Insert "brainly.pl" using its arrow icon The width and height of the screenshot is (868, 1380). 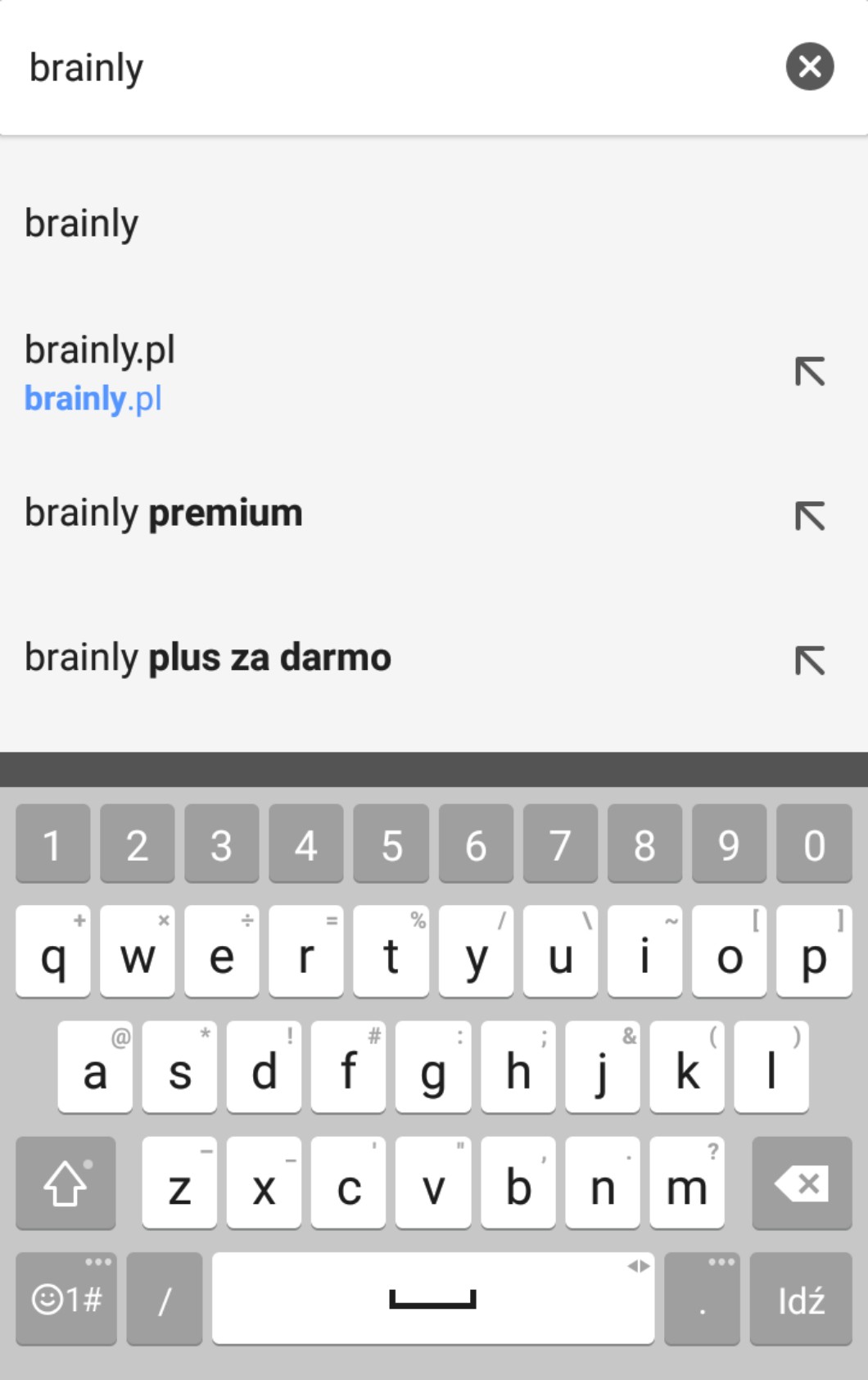tap(809, 372)
